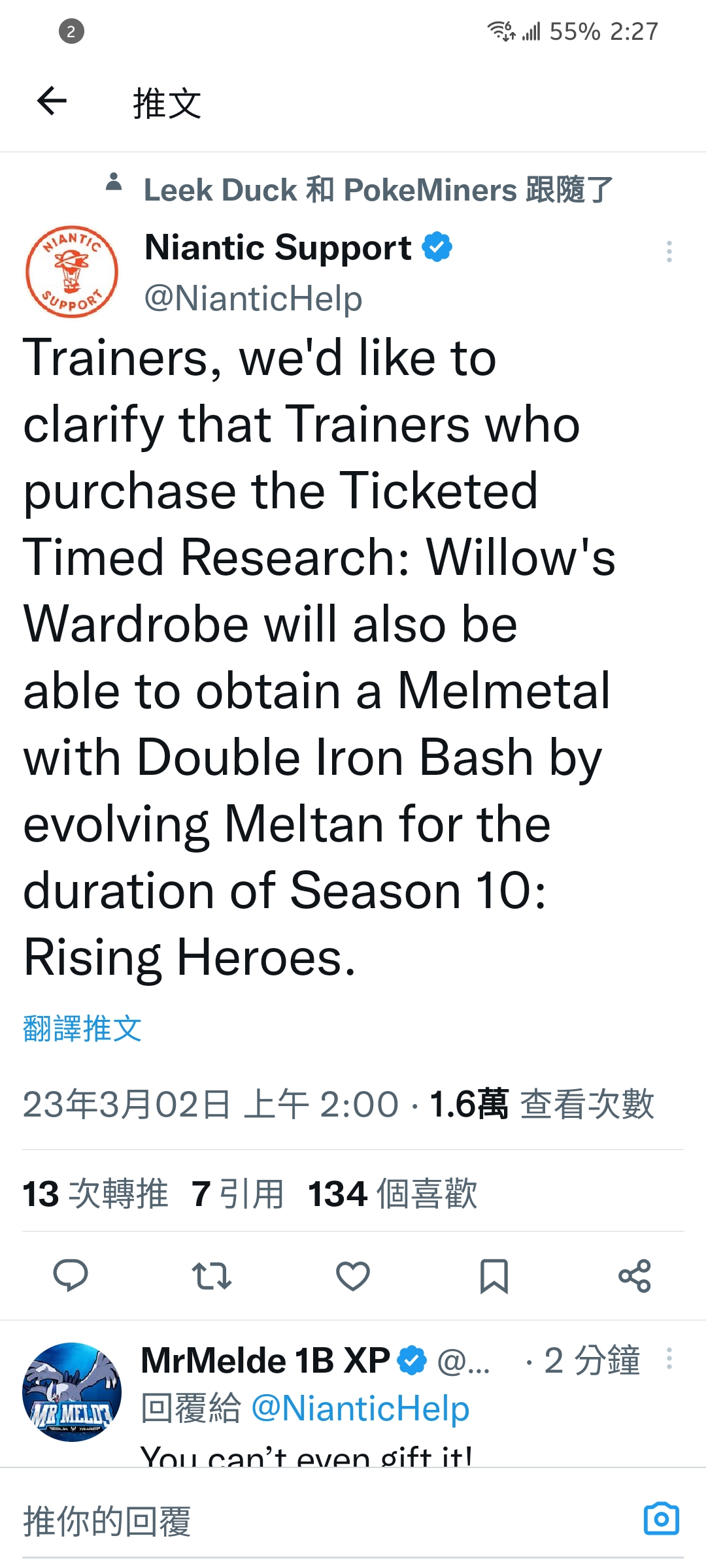This screenshot has height=1568, width=706.
Task: Open the @NianticHelp link in MrMelde's reply
Action: (x=360, y=1408)
